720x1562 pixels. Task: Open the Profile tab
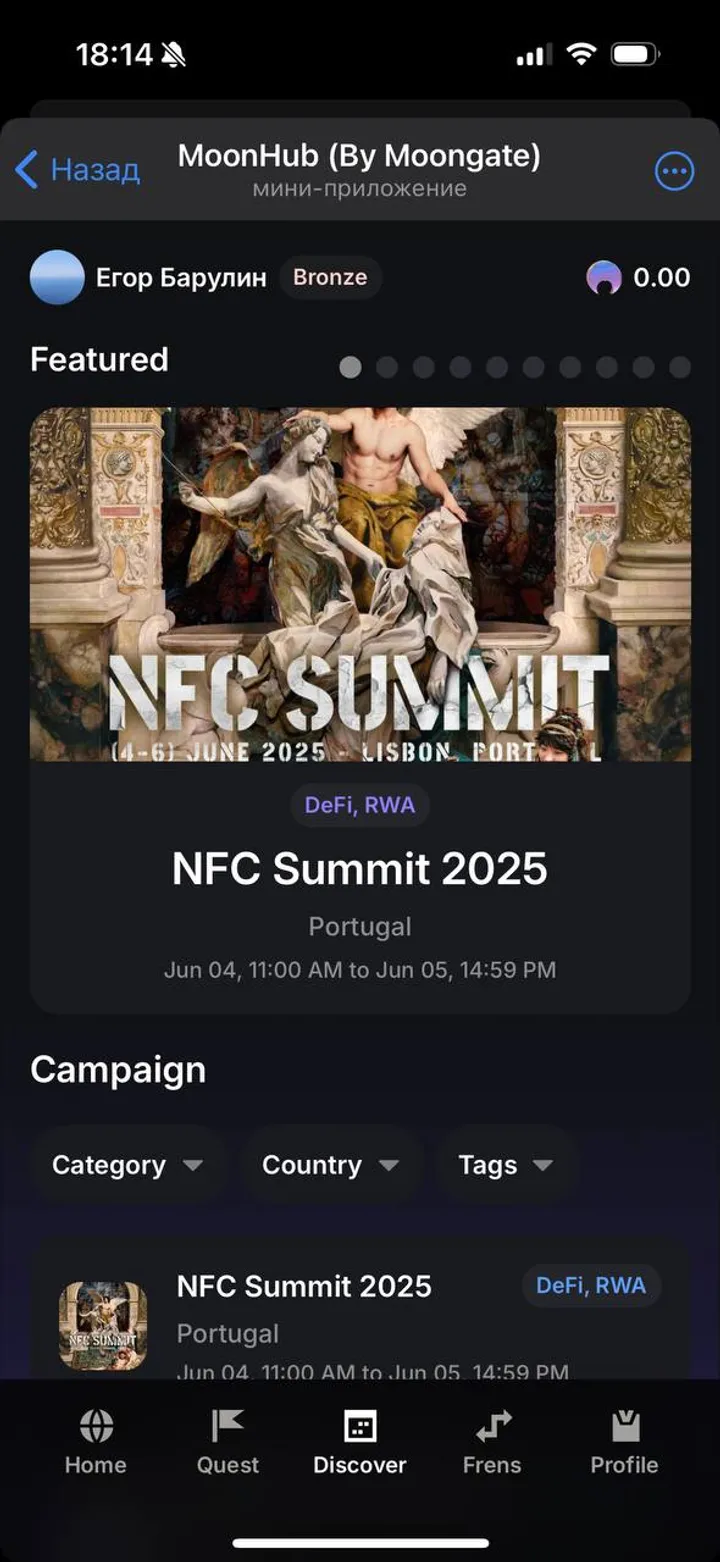[x=624, y=1443]
